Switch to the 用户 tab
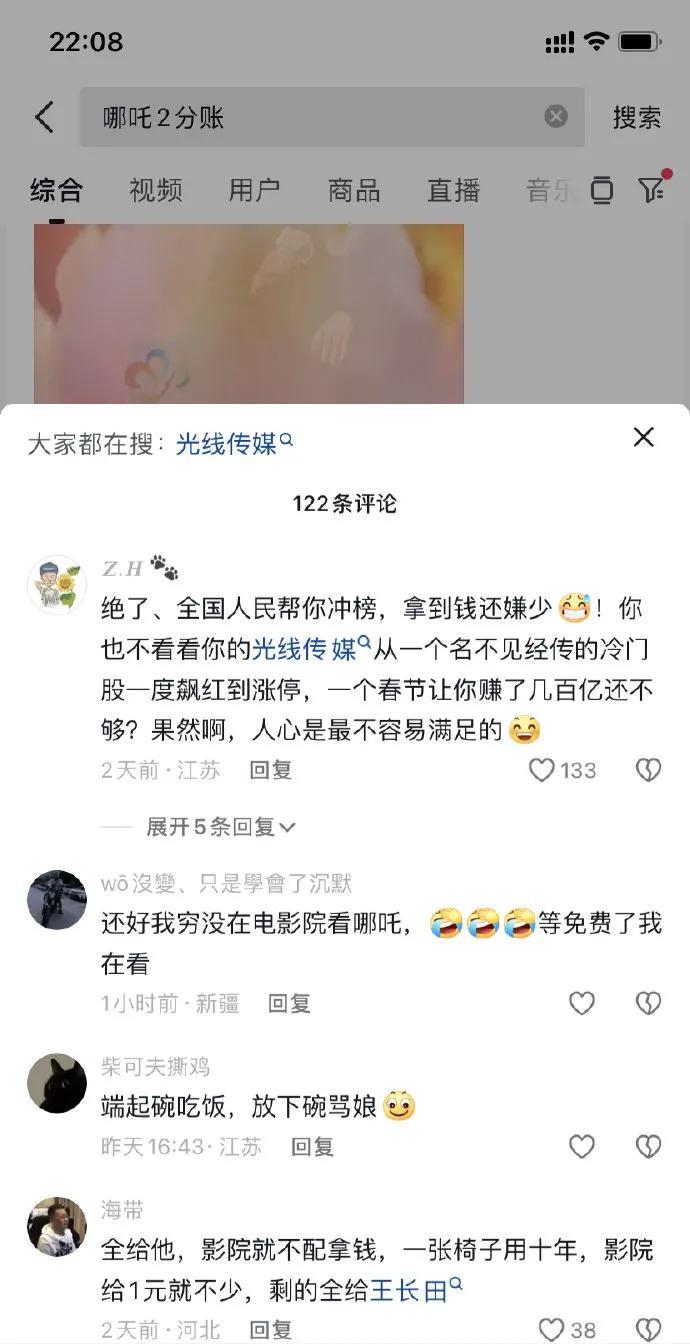This screenshot has width=690, height=1344. pyautogui.click(x=254, y=190)
